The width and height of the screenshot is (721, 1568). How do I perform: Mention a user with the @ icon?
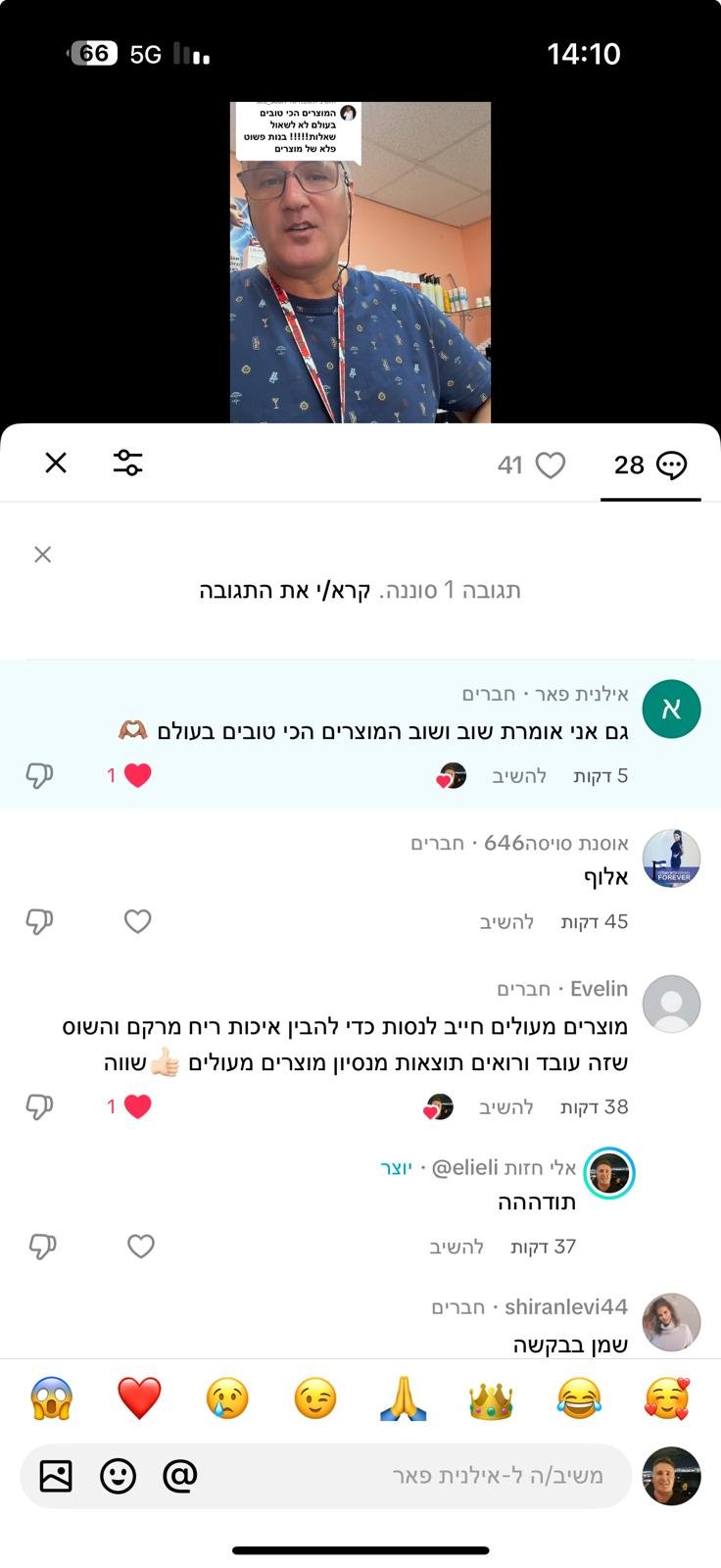(180, 1475)
